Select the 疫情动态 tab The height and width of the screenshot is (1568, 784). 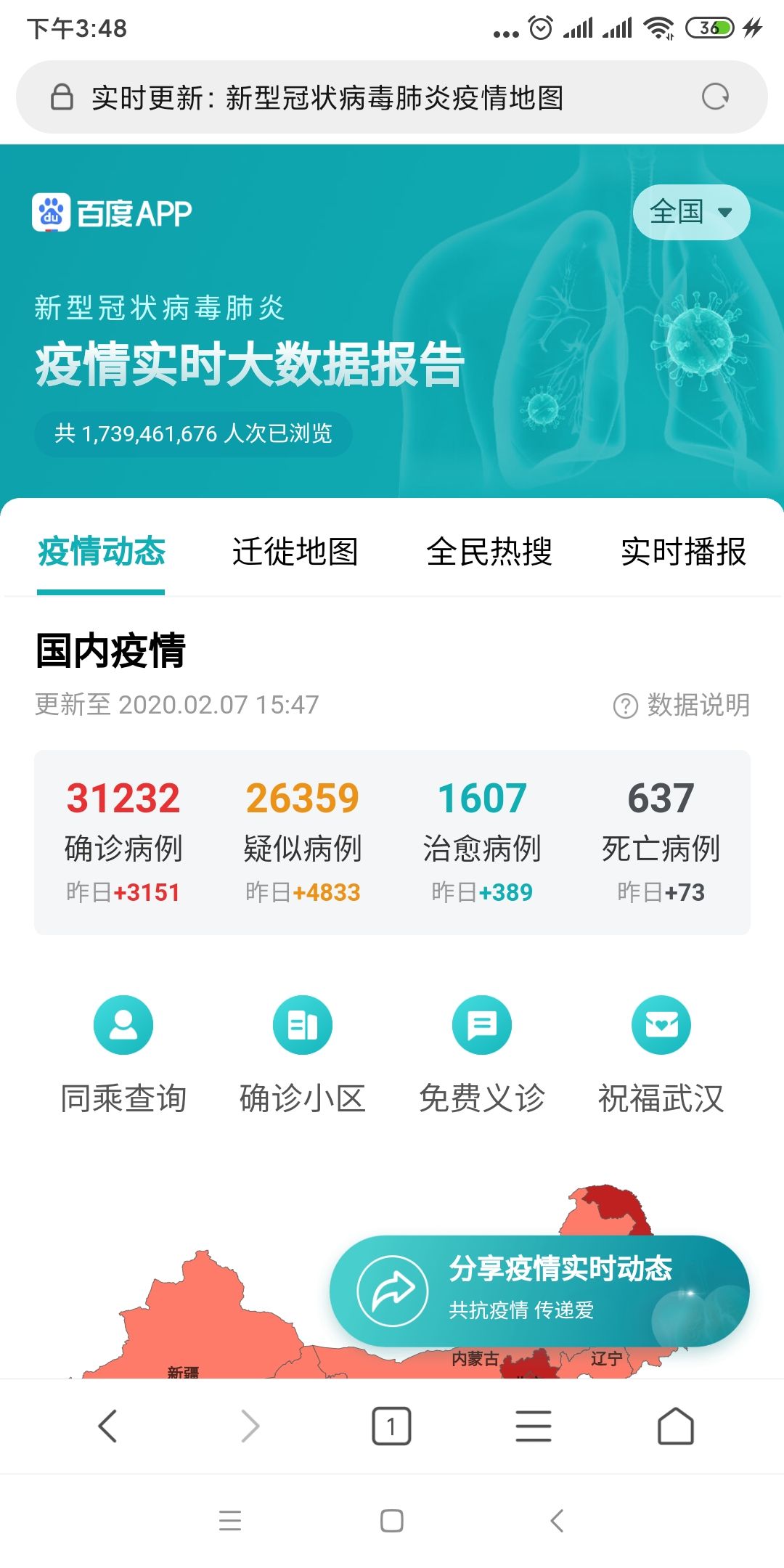tap(102, 552)
